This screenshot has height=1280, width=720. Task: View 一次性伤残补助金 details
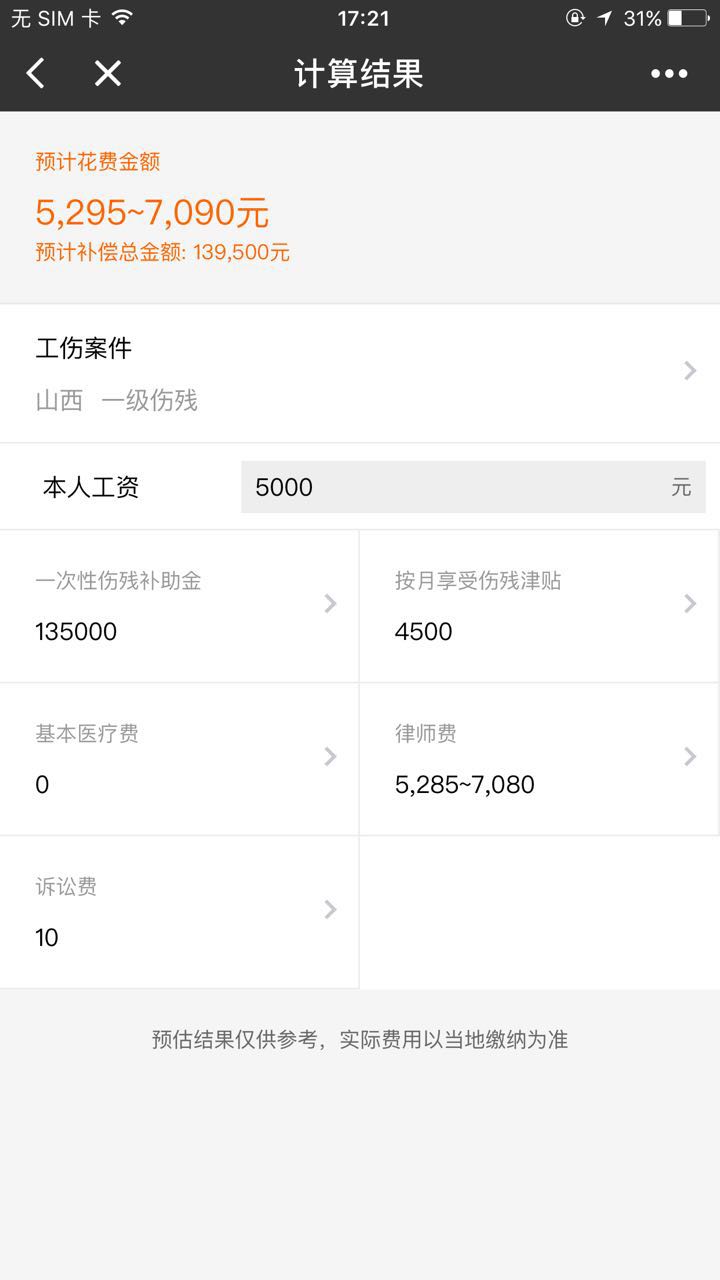pyautogui.click(x=180, y=605)
